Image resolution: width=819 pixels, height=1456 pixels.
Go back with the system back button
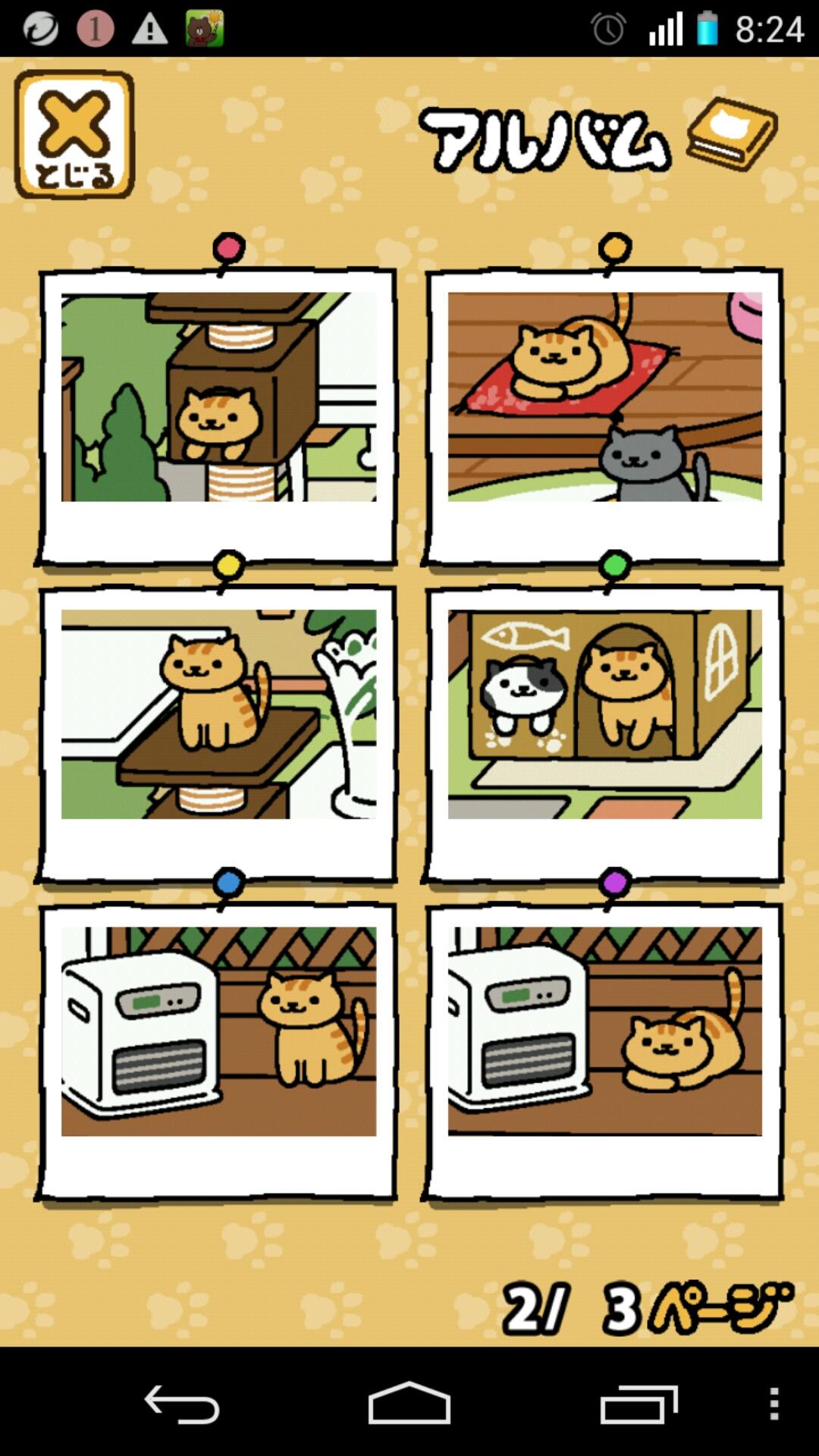coord(182,1404)
